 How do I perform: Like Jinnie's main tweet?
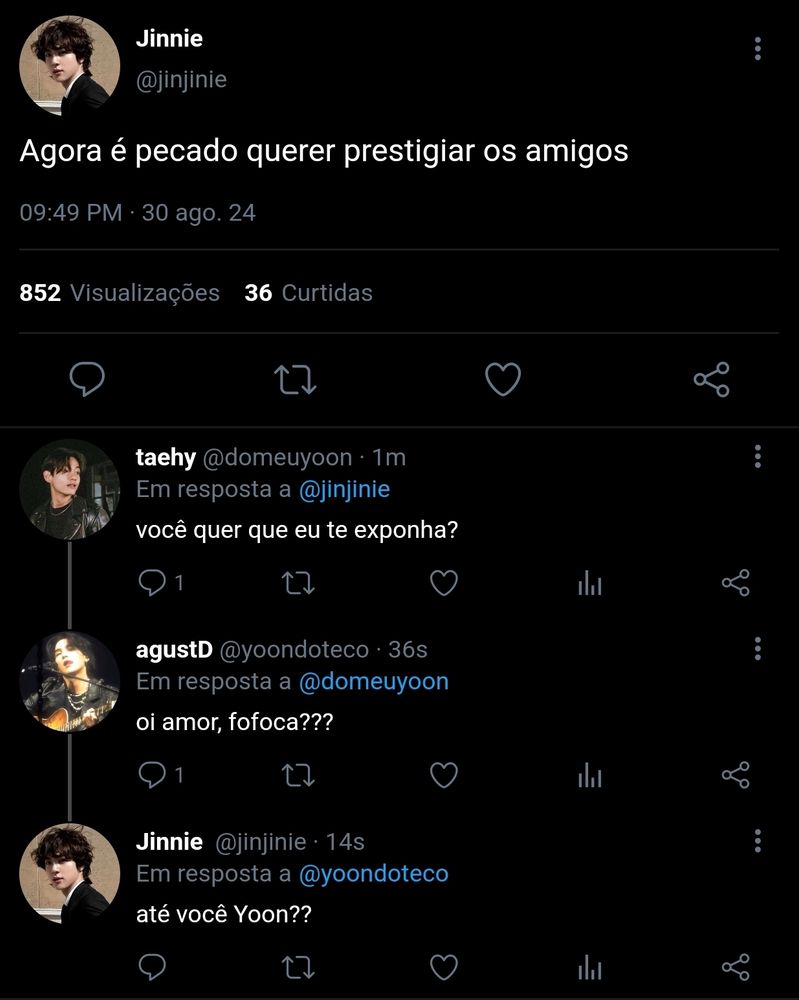pos(503,380)
